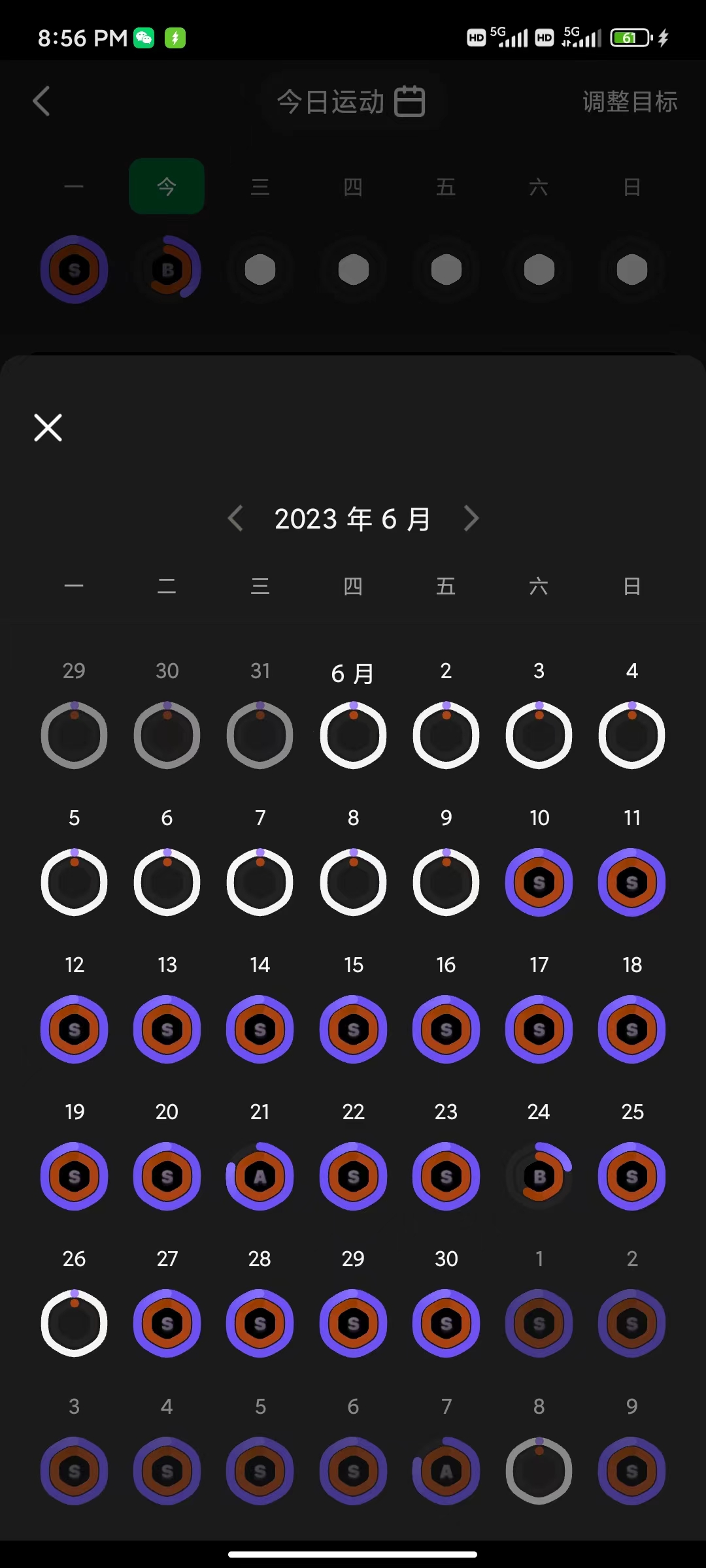Tap the battery indicator in status bar
The height and width of the screenshot is (1568, 706).
[628, 37]
